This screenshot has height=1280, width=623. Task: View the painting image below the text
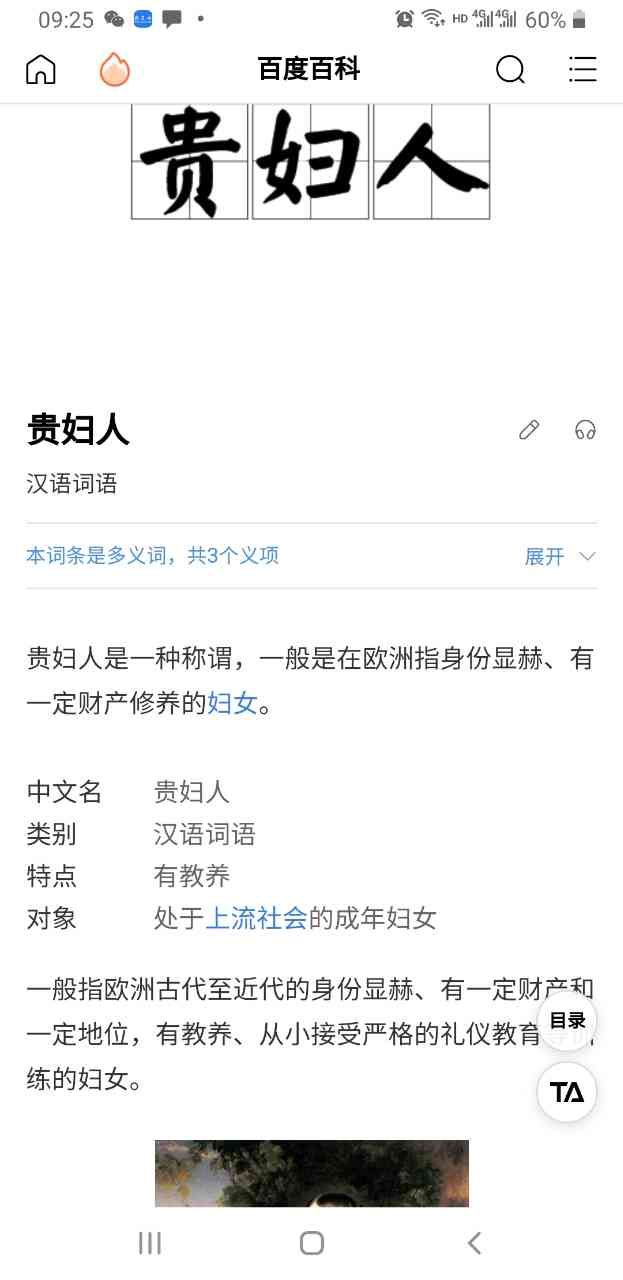tap(311, 1173)
